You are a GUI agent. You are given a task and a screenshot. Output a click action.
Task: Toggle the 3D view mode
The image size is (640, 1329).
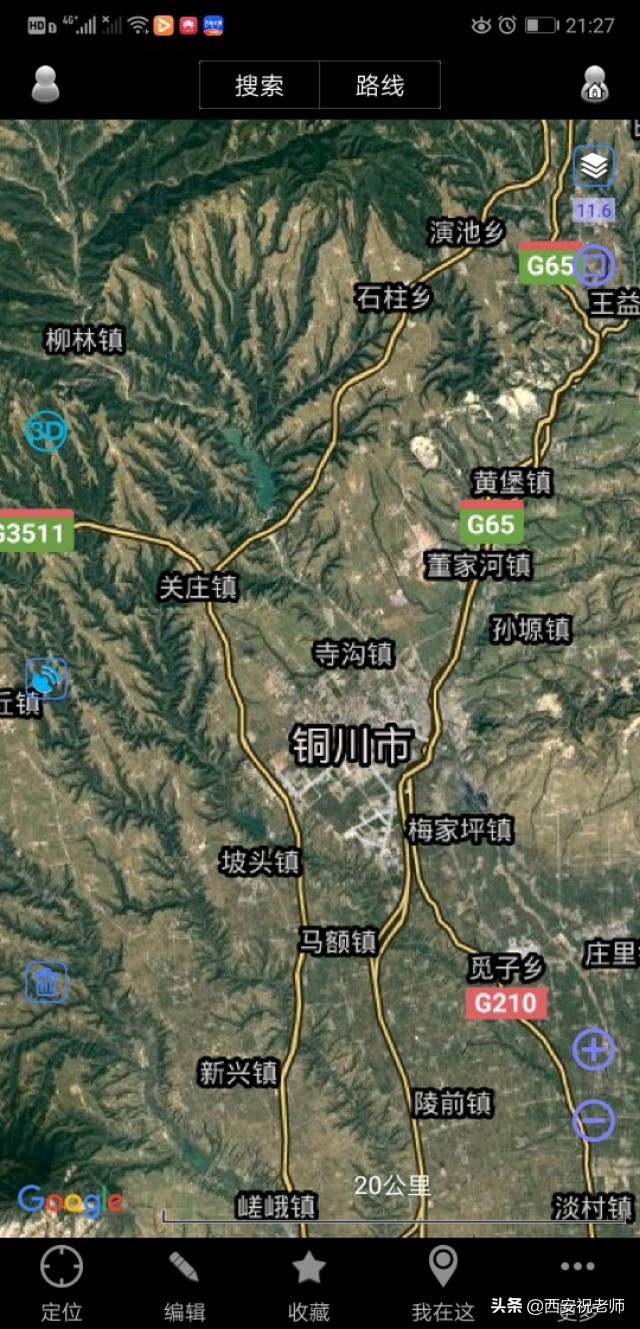[46, 431]
